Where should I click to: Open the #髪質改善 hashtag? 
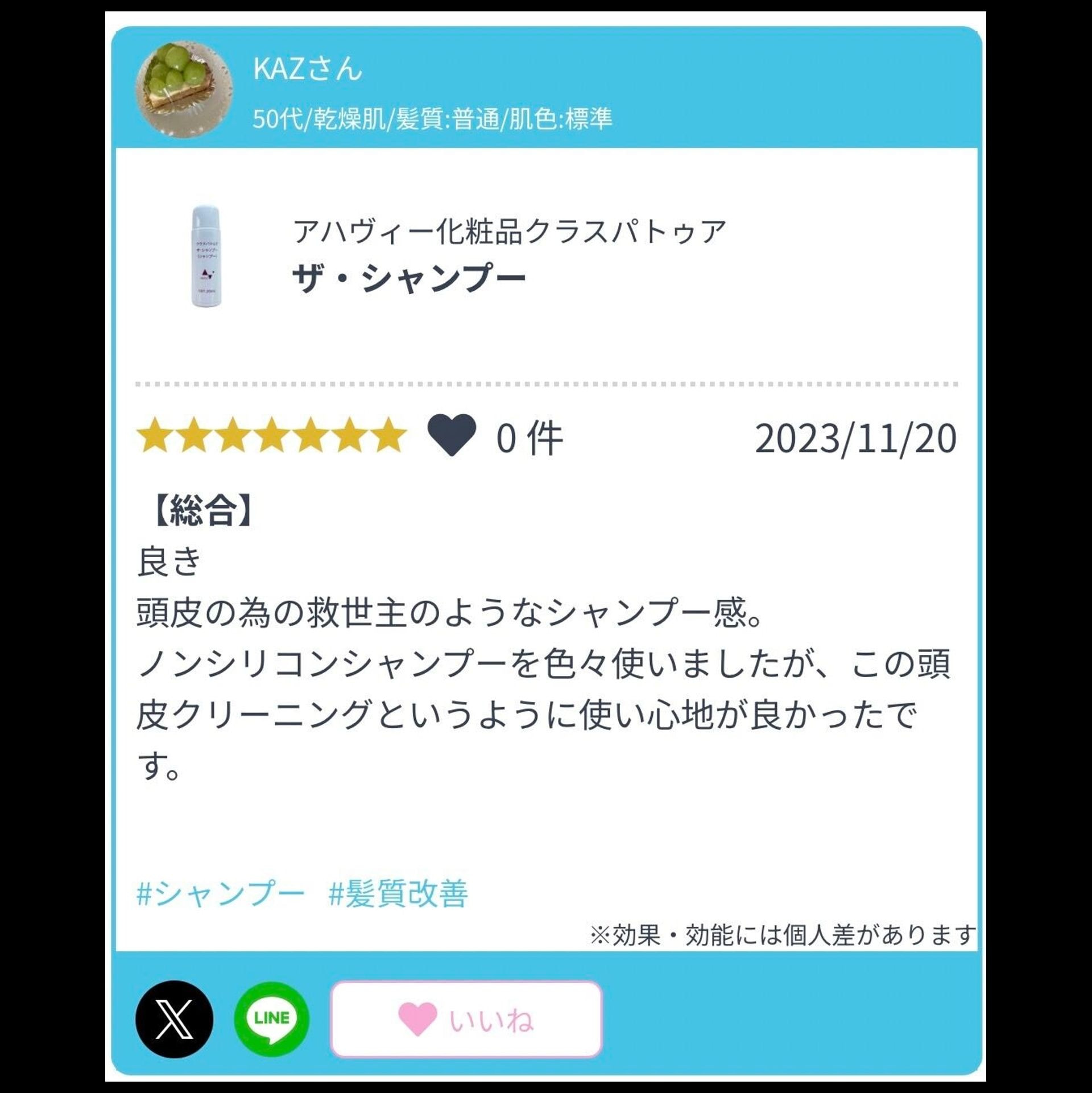(x=398, y=893)
